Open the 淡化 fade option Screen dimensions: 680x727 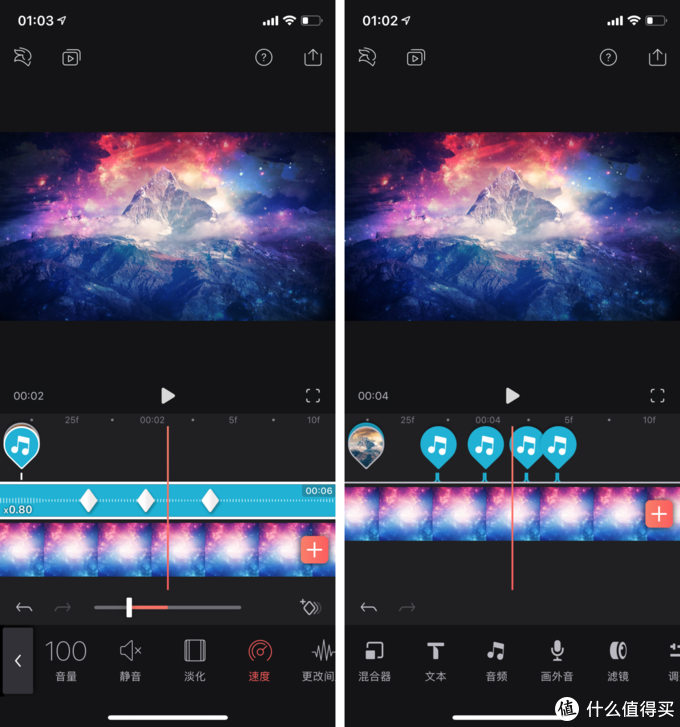[195, 660]
